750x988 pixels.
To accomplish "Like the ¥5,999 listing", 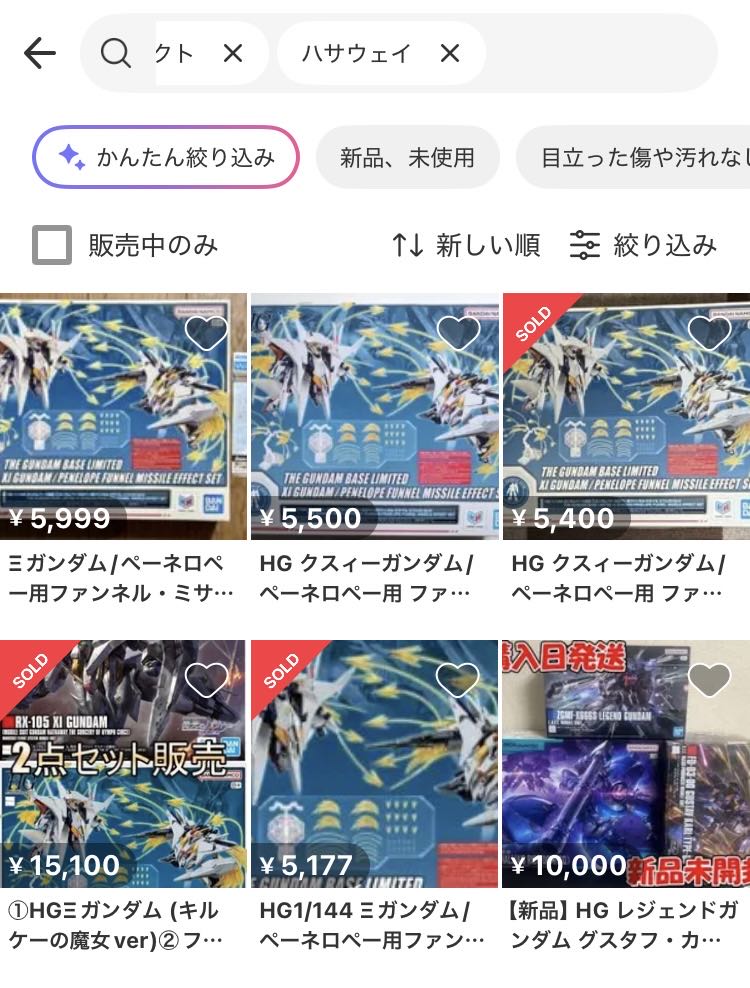I will click(x=207, y=333).
